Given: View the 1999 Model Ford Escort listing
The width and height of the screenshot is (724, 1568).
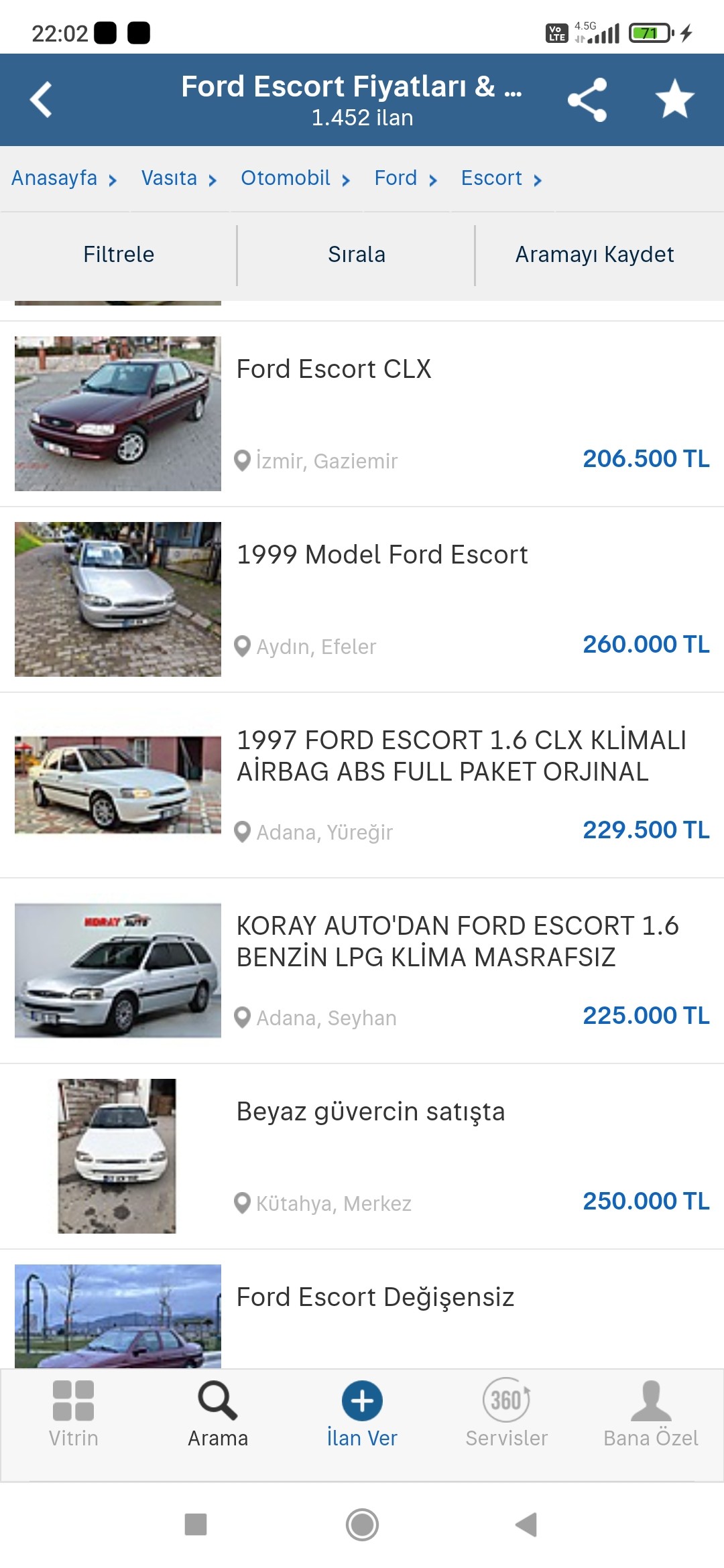Looking at the screenshot, I should [x=362, y=599].
